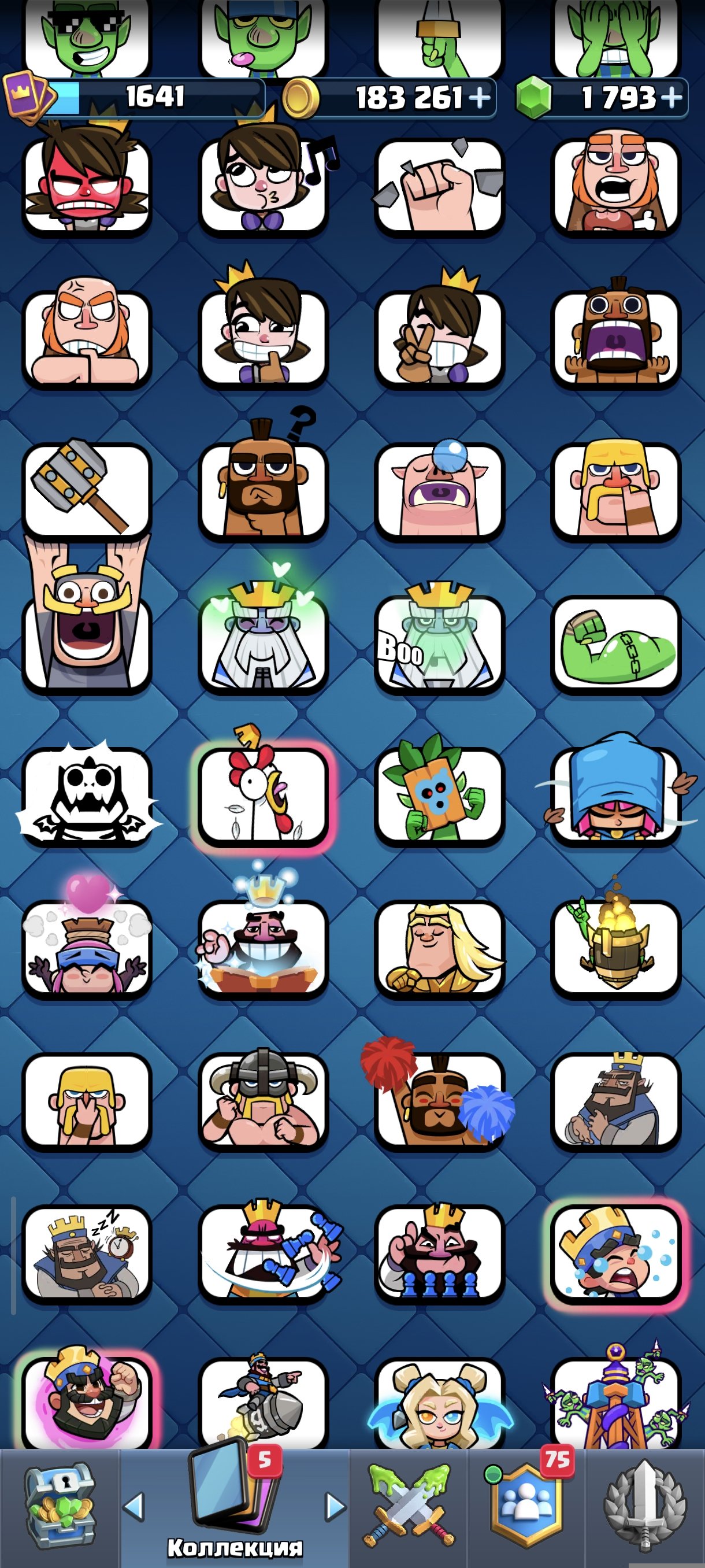Add more gold with the plus button

[x=480, y=97]
